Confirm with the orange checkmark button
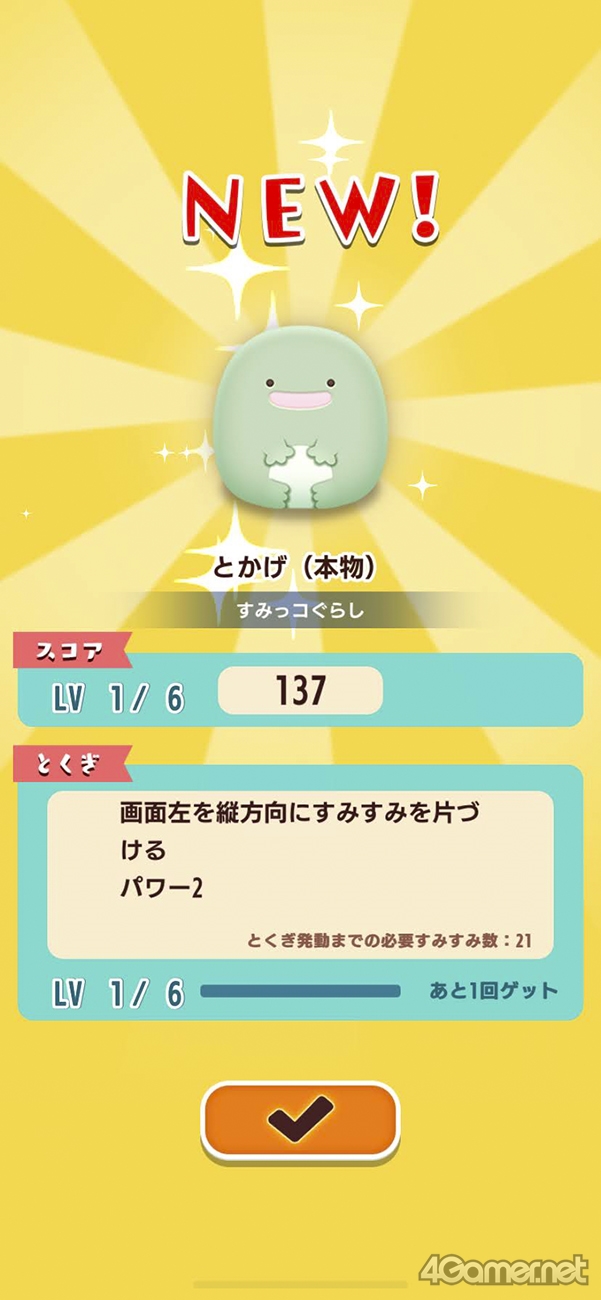601x1300 pixels. click(x=300, y=1118)
